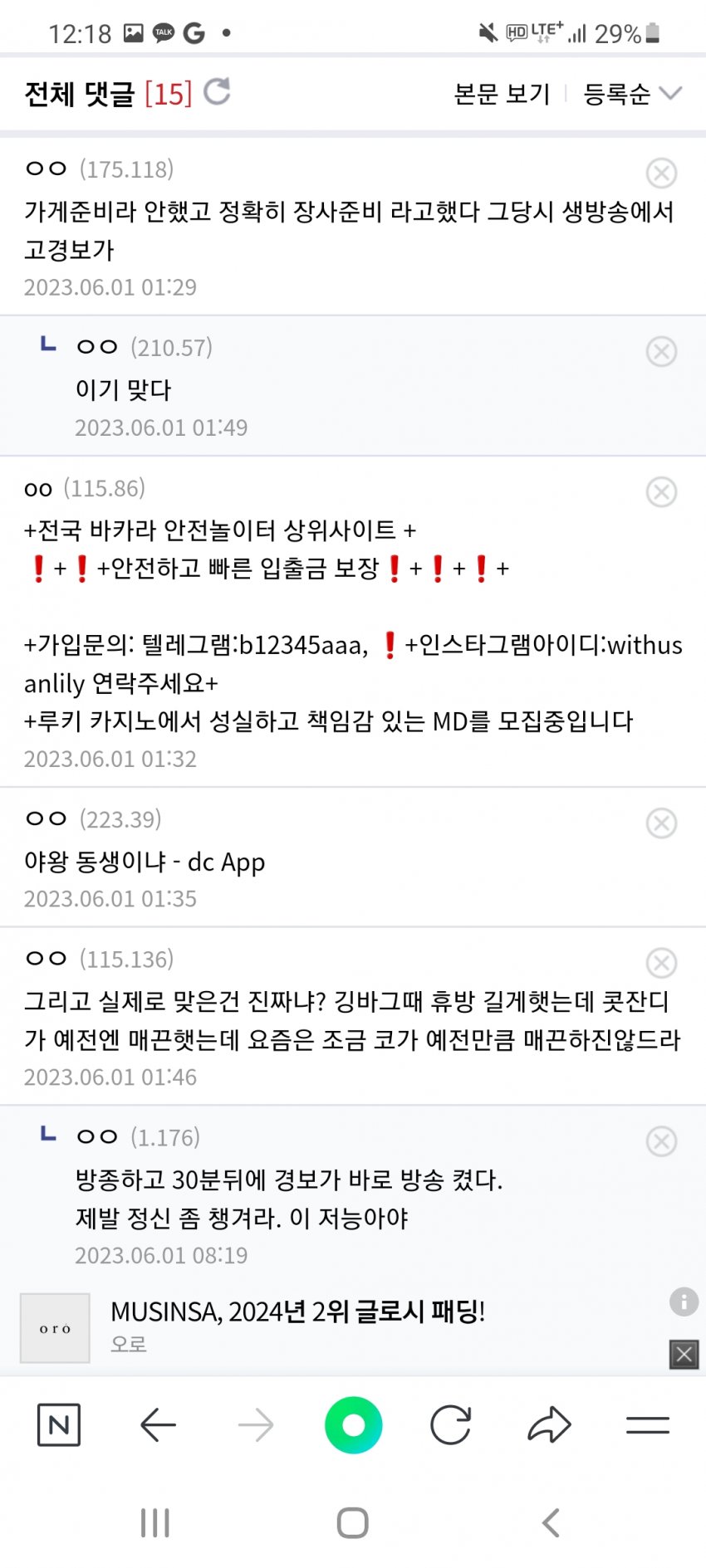The width and height of the screenshot is (706, 1568).
Task: Refresh the comments list
Action: (x=217, y=92)
